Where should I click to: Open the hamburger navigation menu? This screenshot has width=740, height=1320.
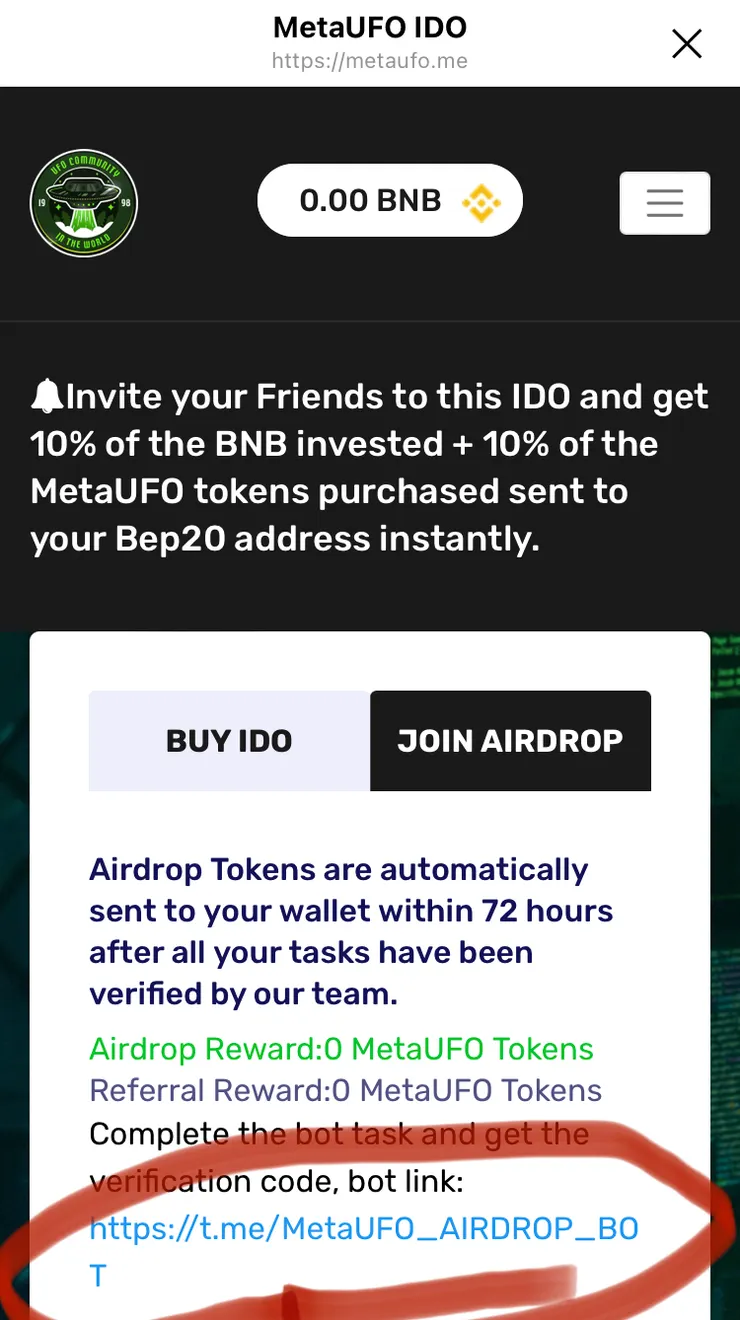click(664, 203)
